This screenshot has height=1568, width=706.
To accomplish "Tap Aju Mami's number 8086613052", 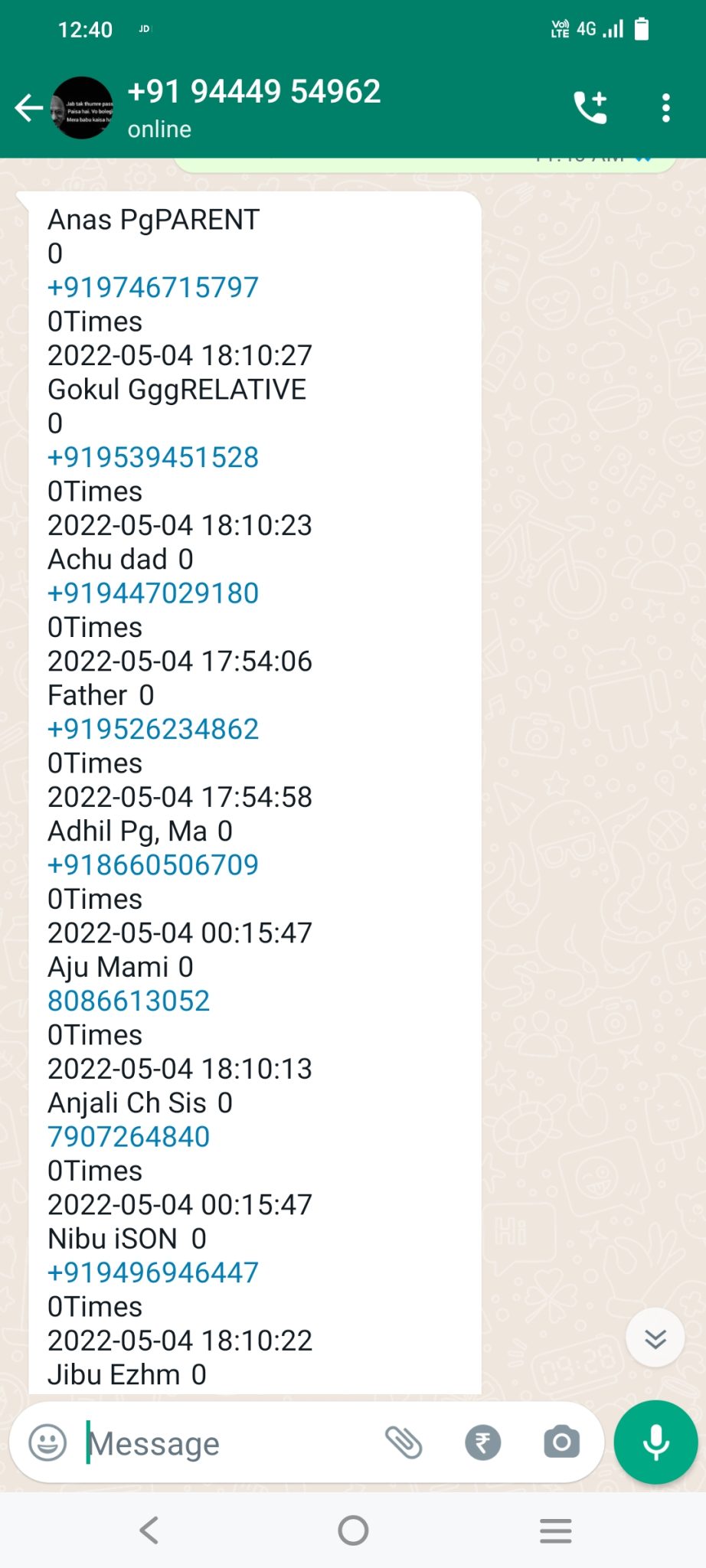I will tap(129, 1001).
